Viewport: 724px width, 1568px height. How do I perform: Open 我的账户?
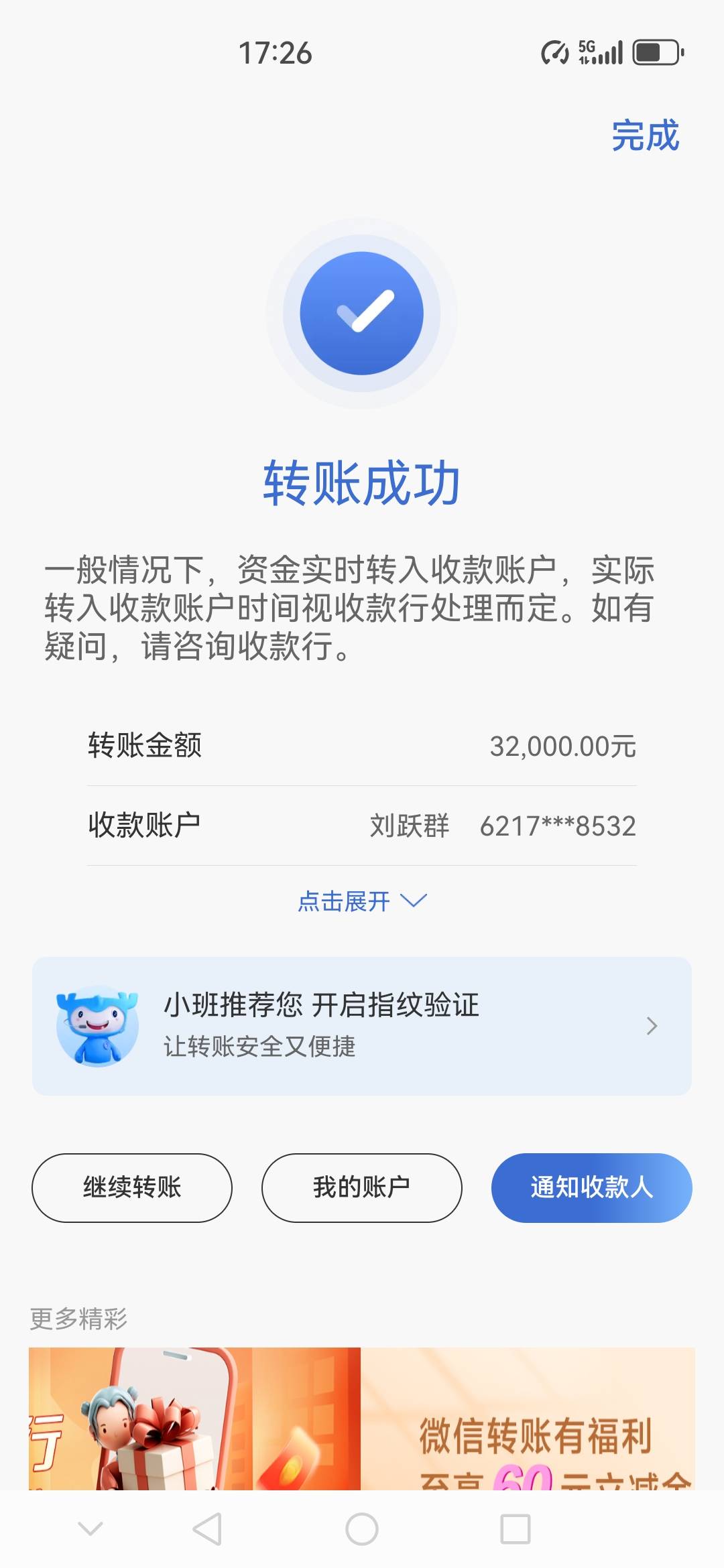361,1187
